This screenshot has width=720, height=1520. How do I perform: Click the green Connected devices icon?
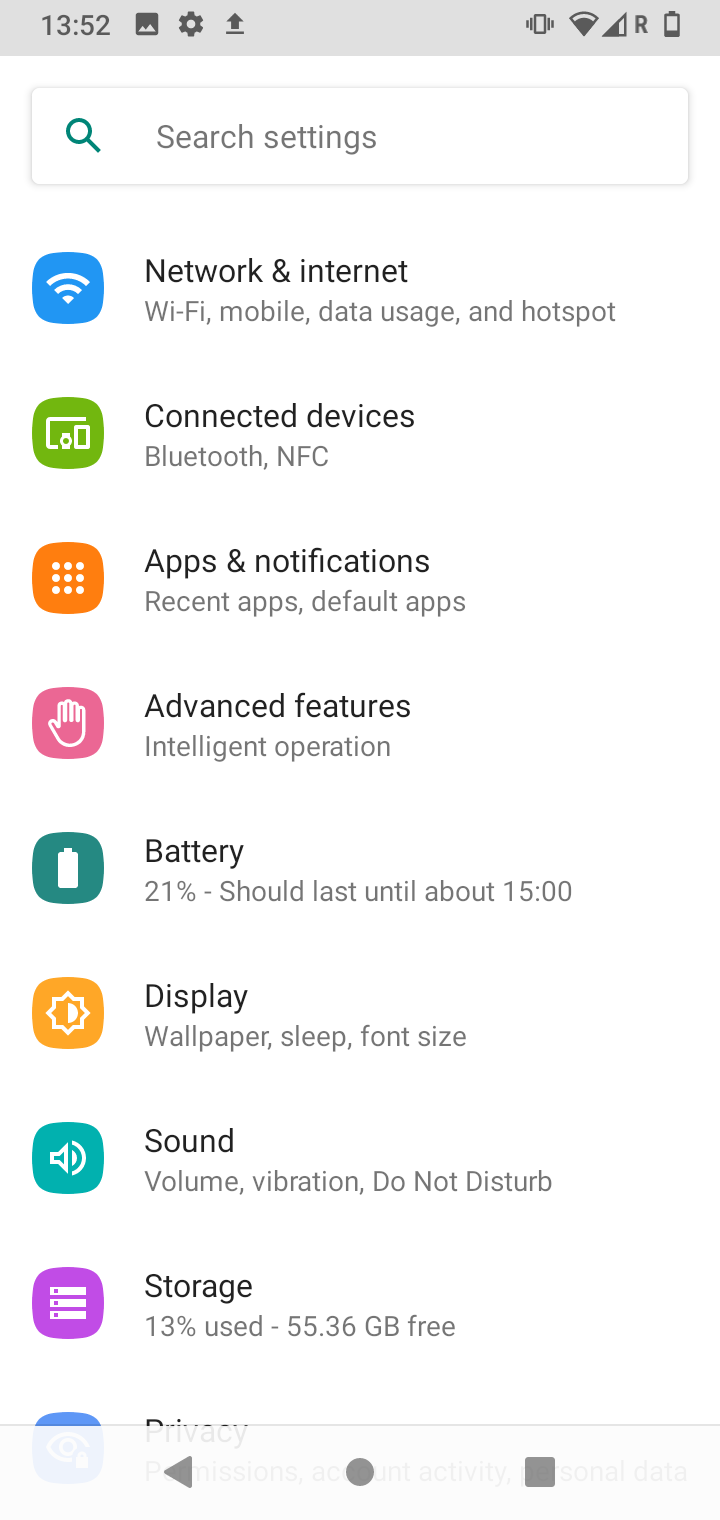click(x=67, y=433)
